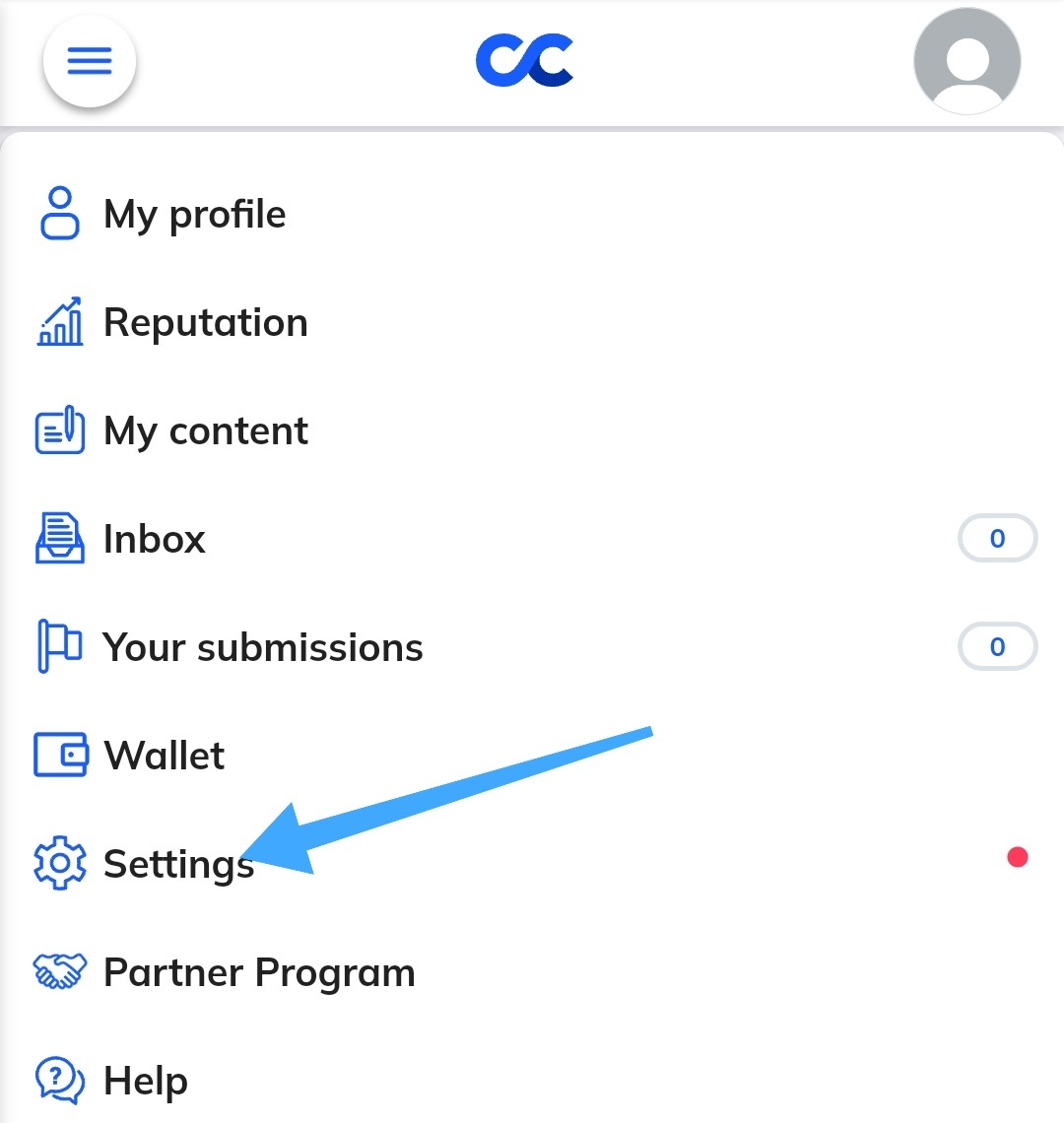The image size is (1064, 1123).
Task: Go to My profile
Action: tap(194, 214)
